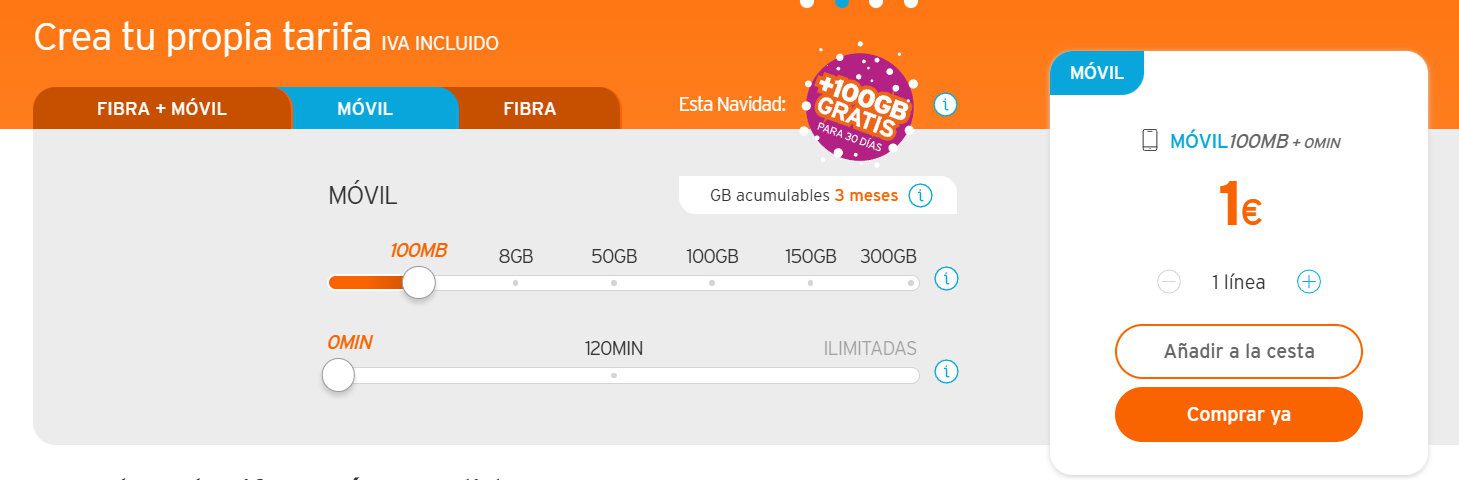Go to the second carousel page dot
Image resolution: width=1459 pixels, height=480 pixels.
click(x=841, y=2)
